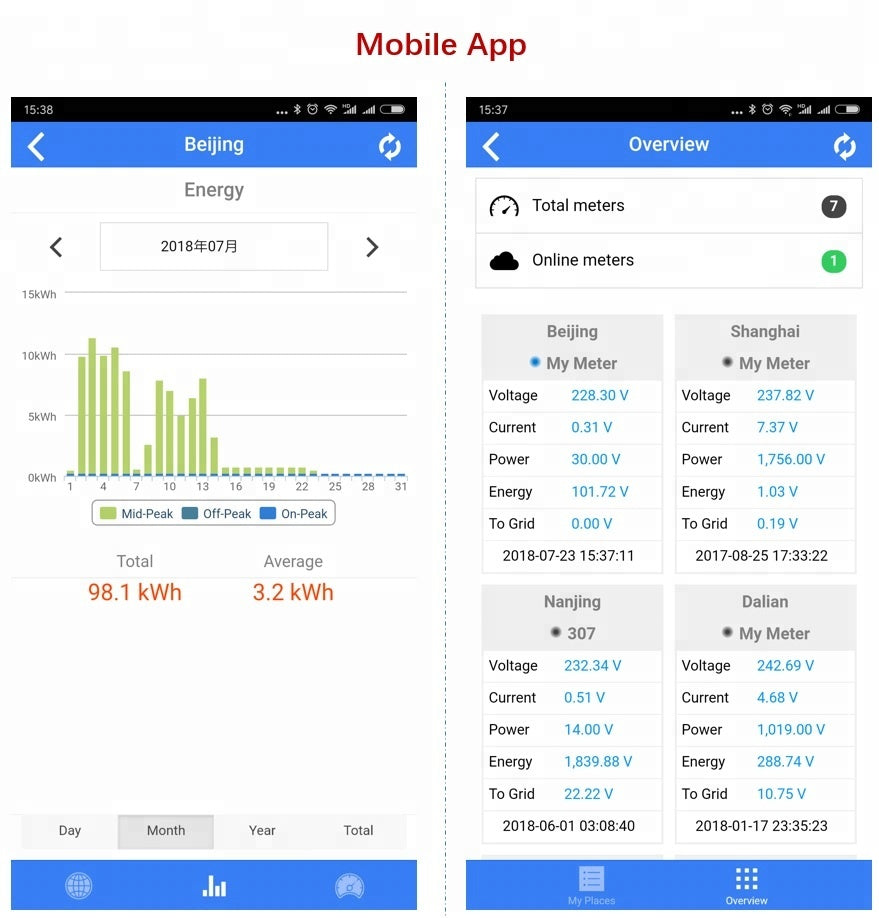The width and height of the screenshot is (879, 918).
Task: Open My Places in bottom navigation
Action: (x=590, y=885)
